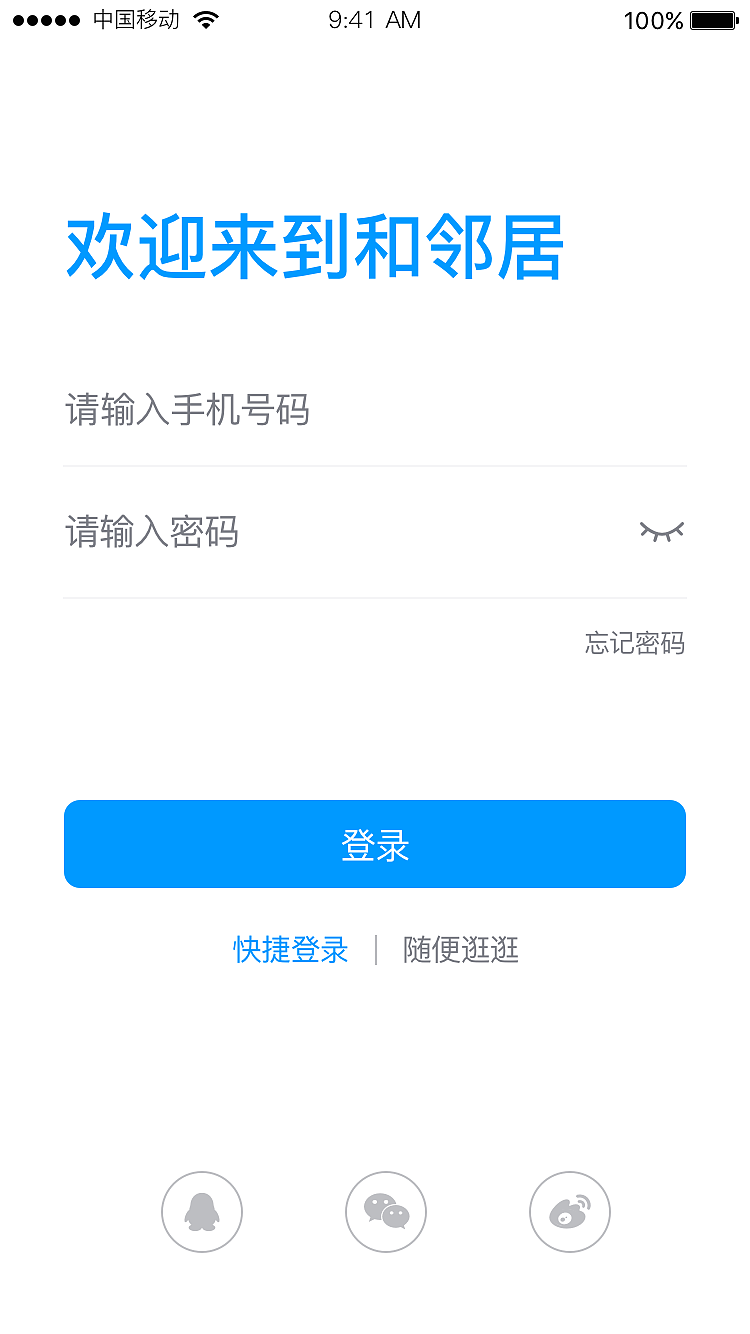Tap the 登录 login button

(375, 844)
